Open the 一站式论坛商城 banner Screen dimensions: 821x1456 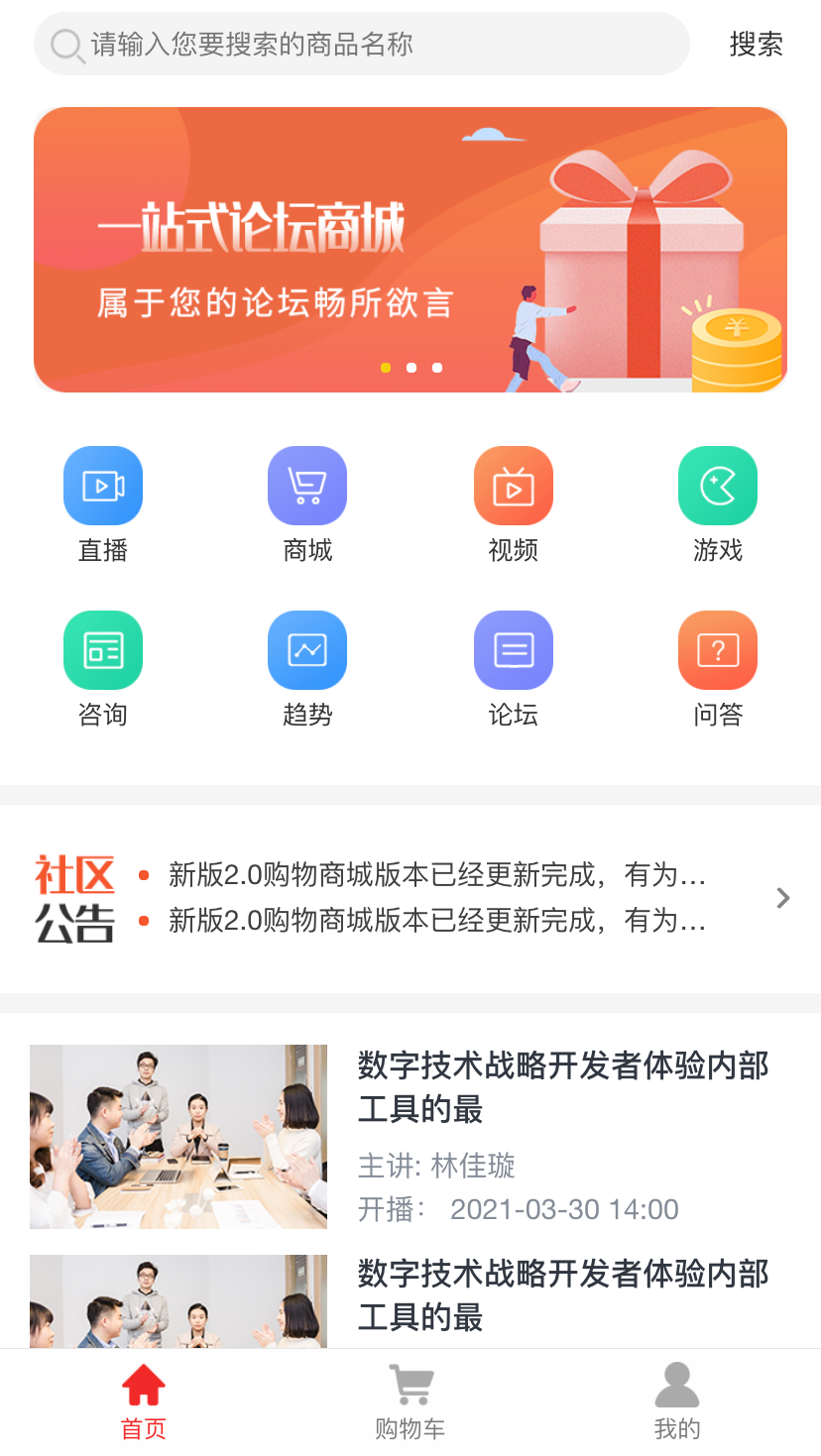pyautogui.click(x=410, y=249)
